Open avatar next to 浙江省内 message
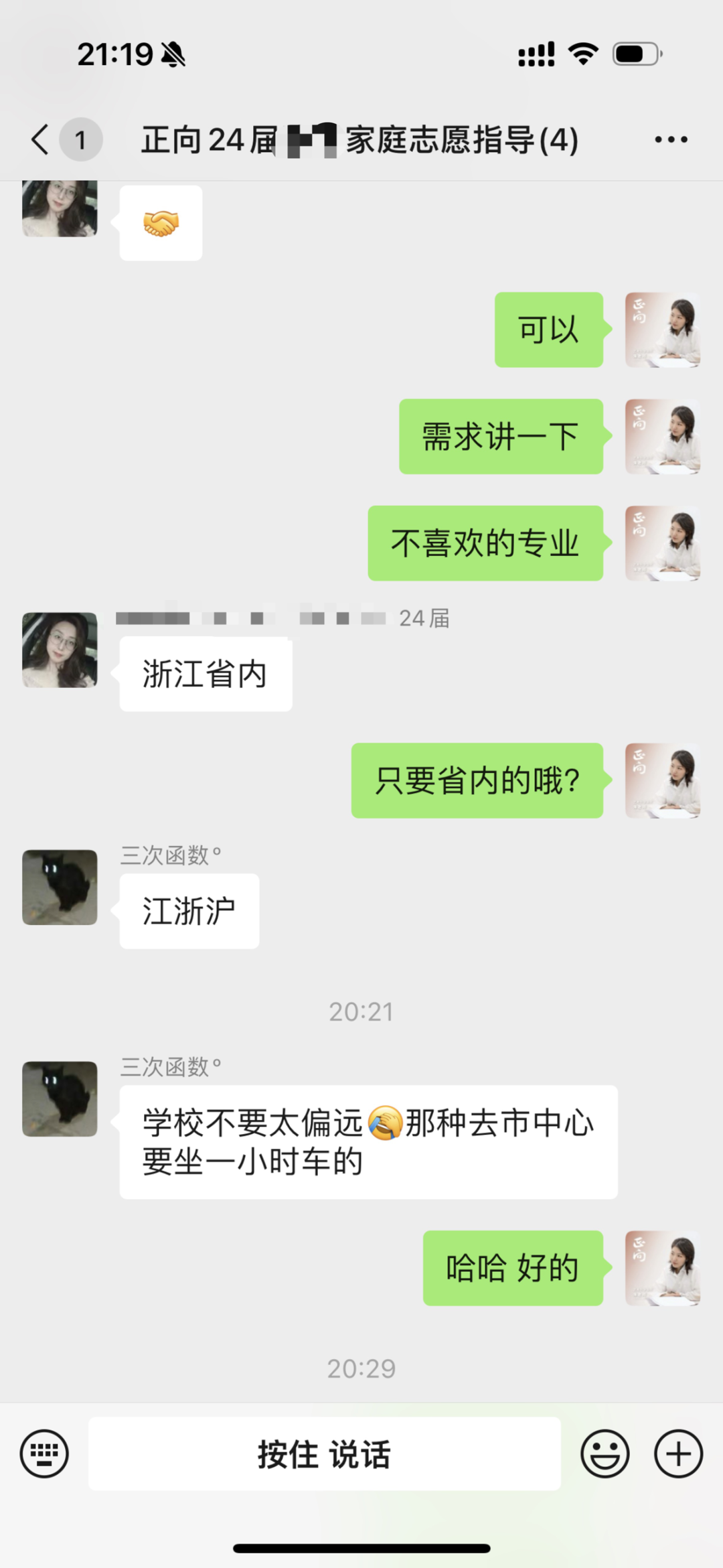 60,650
